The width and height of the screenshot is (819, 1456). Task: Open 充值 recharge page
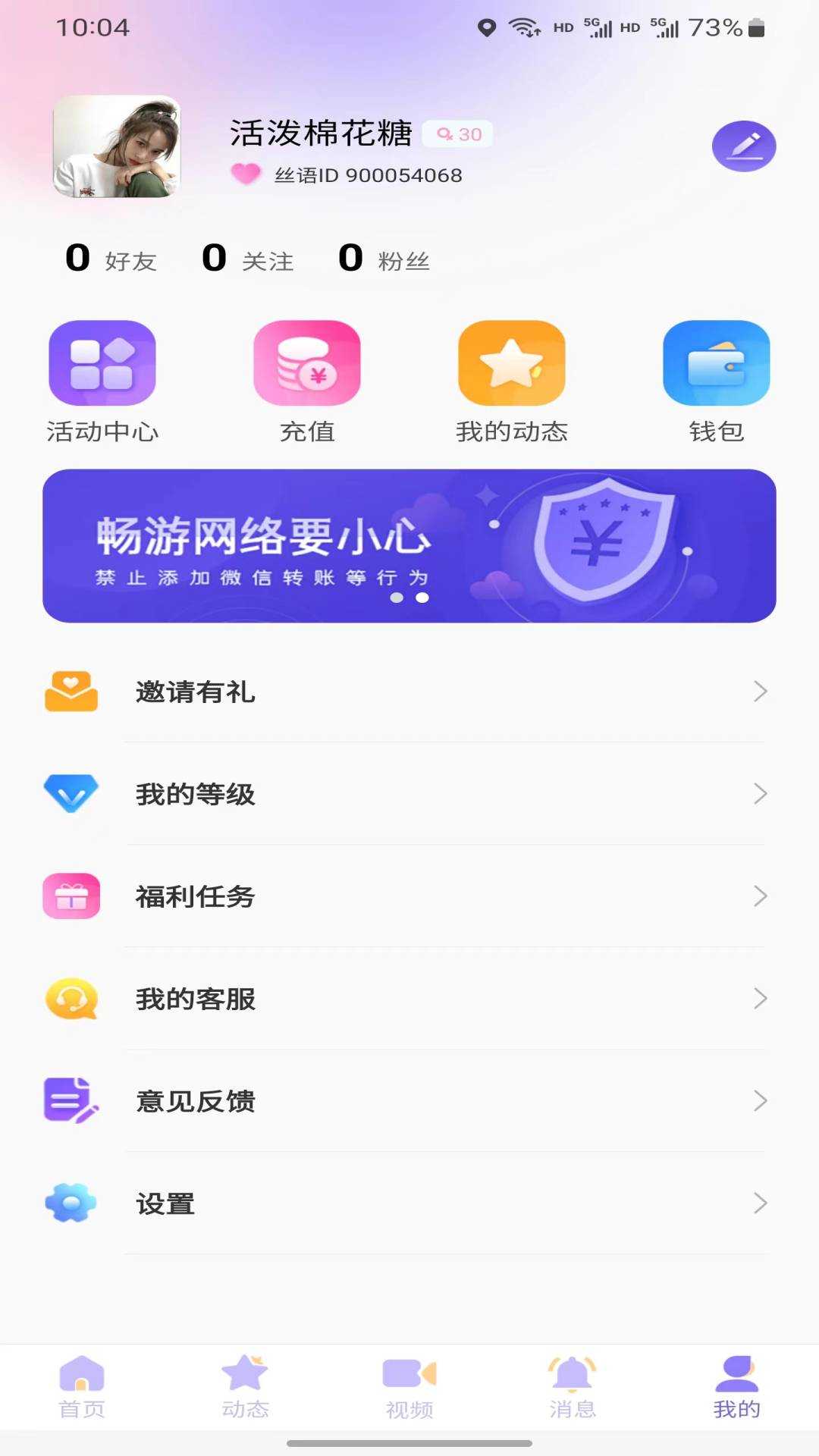coord(307,381)
